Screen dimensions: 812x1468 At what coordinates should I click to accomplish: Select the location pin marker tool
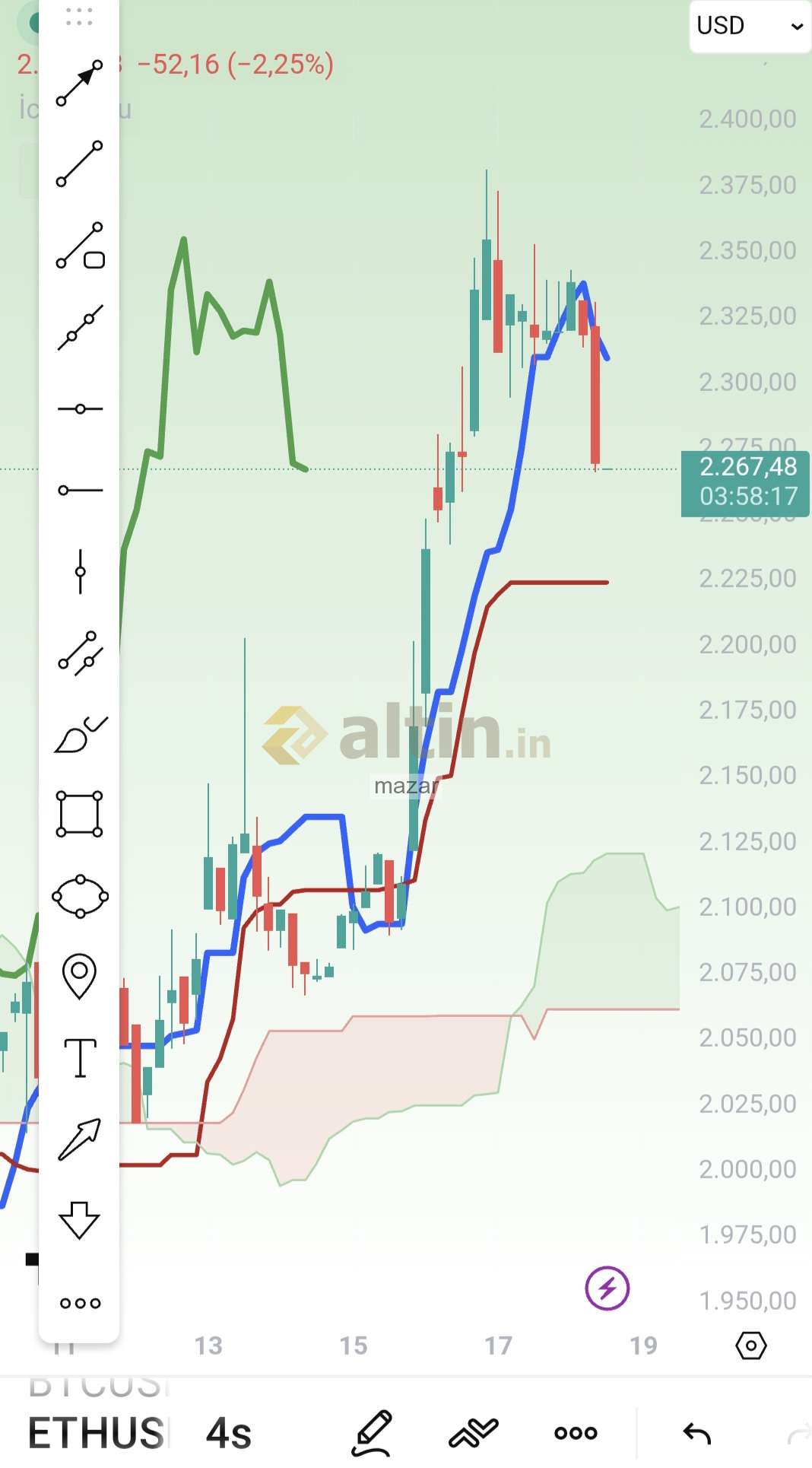(79, 975)
